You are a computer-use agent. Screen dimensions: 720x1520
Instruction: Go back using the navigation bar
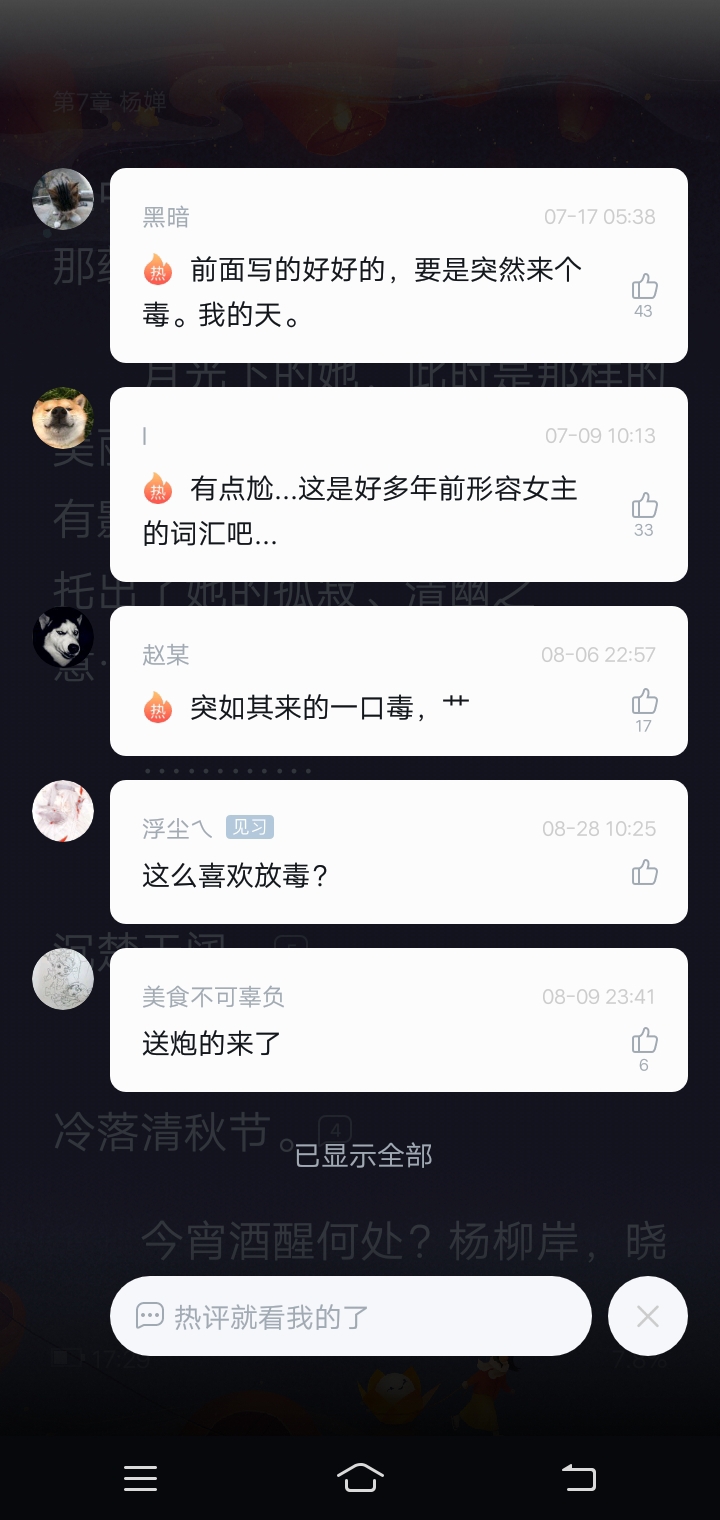click(578, 1477)
